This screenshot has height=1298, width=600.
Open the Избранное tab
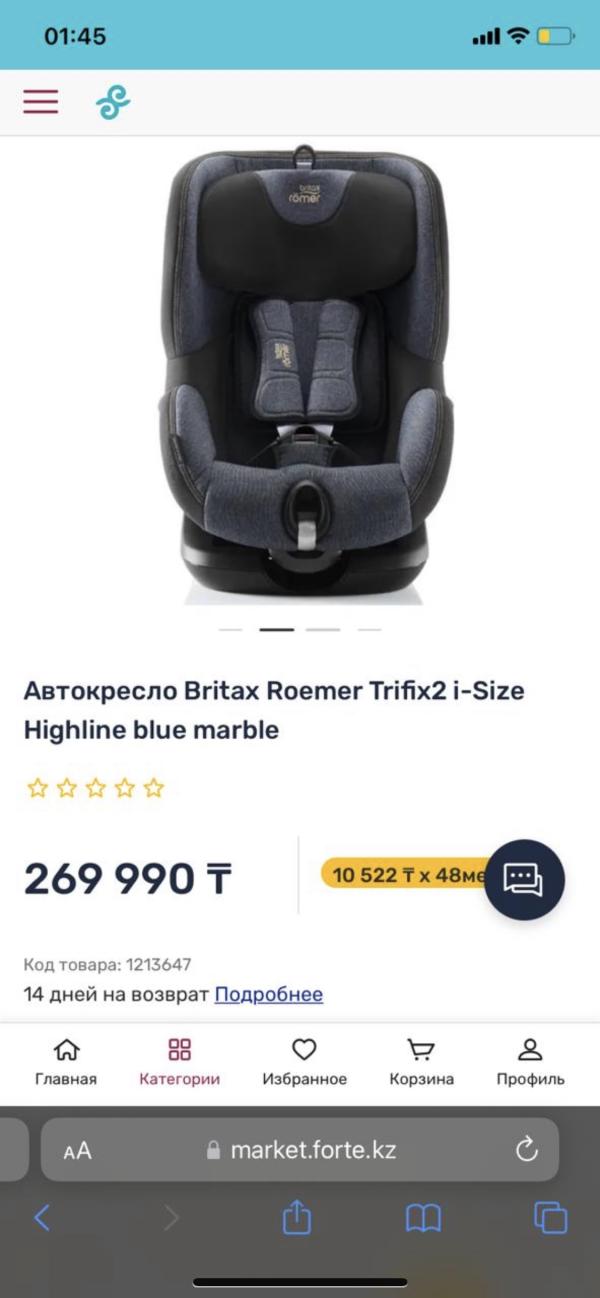coord(304,1062)
